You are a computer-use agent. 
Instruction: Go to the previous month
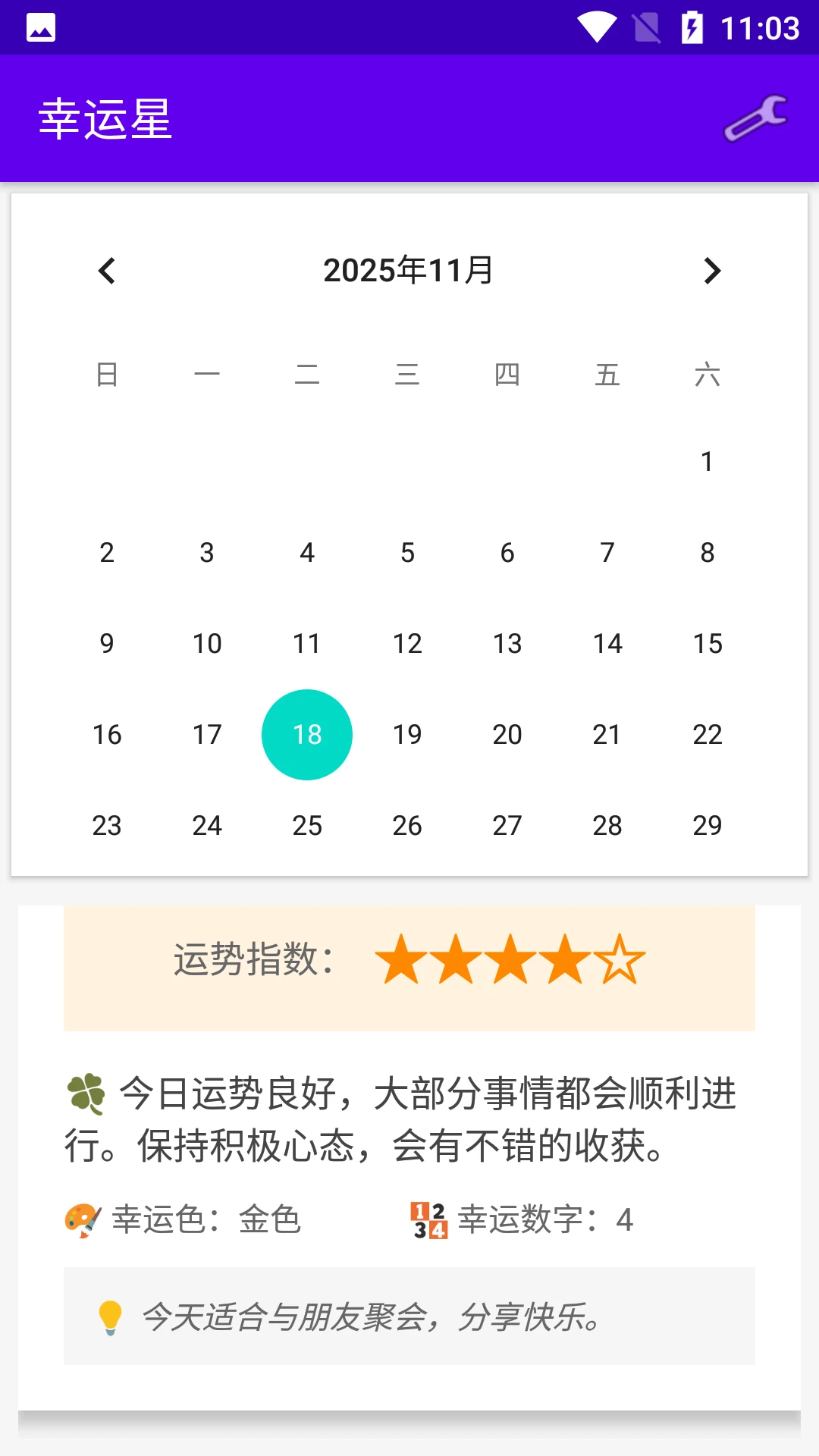pos(107,271)
